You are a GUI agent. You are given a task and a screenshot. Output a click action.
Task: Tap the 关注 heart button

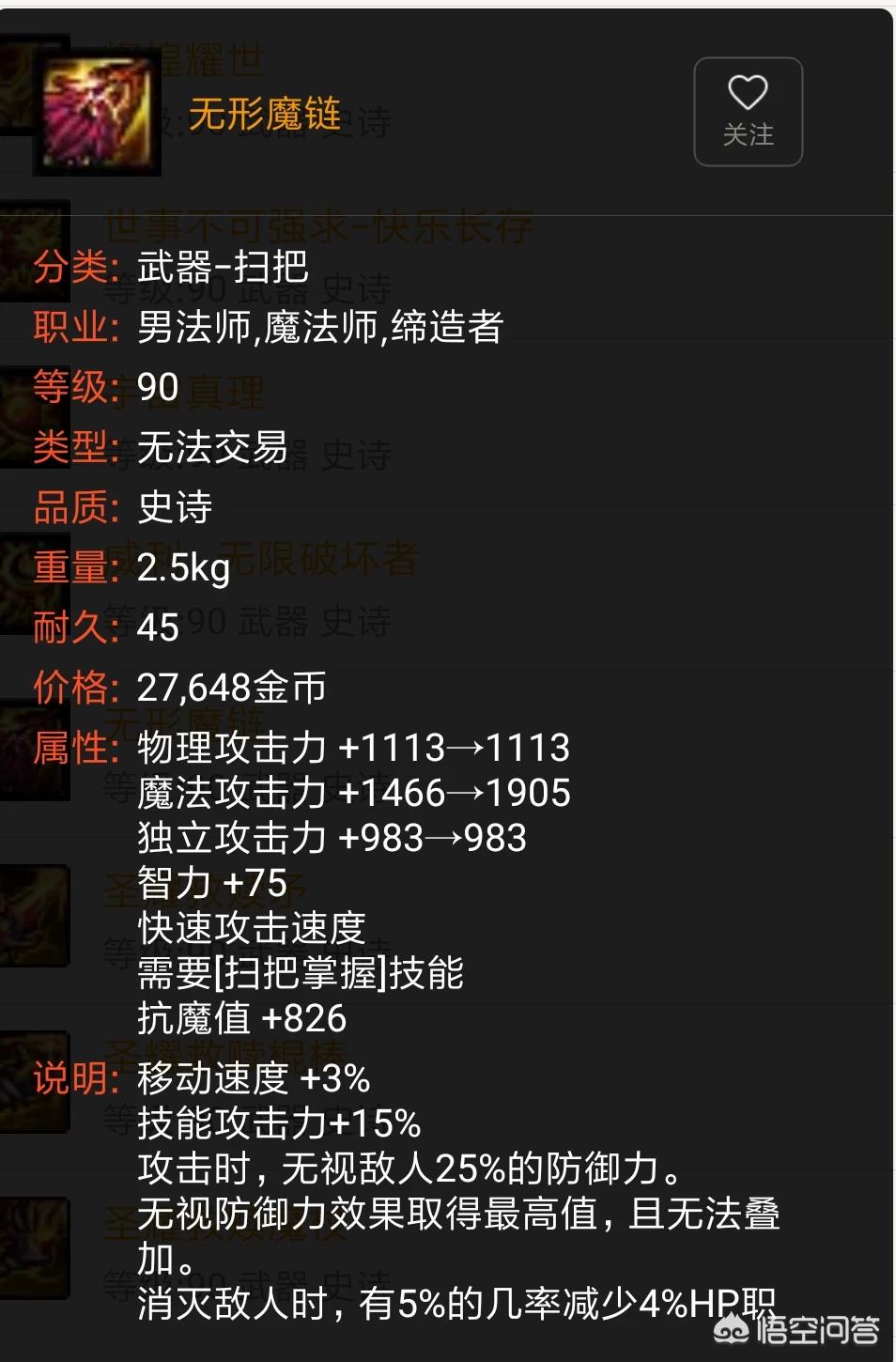[748, 112]
